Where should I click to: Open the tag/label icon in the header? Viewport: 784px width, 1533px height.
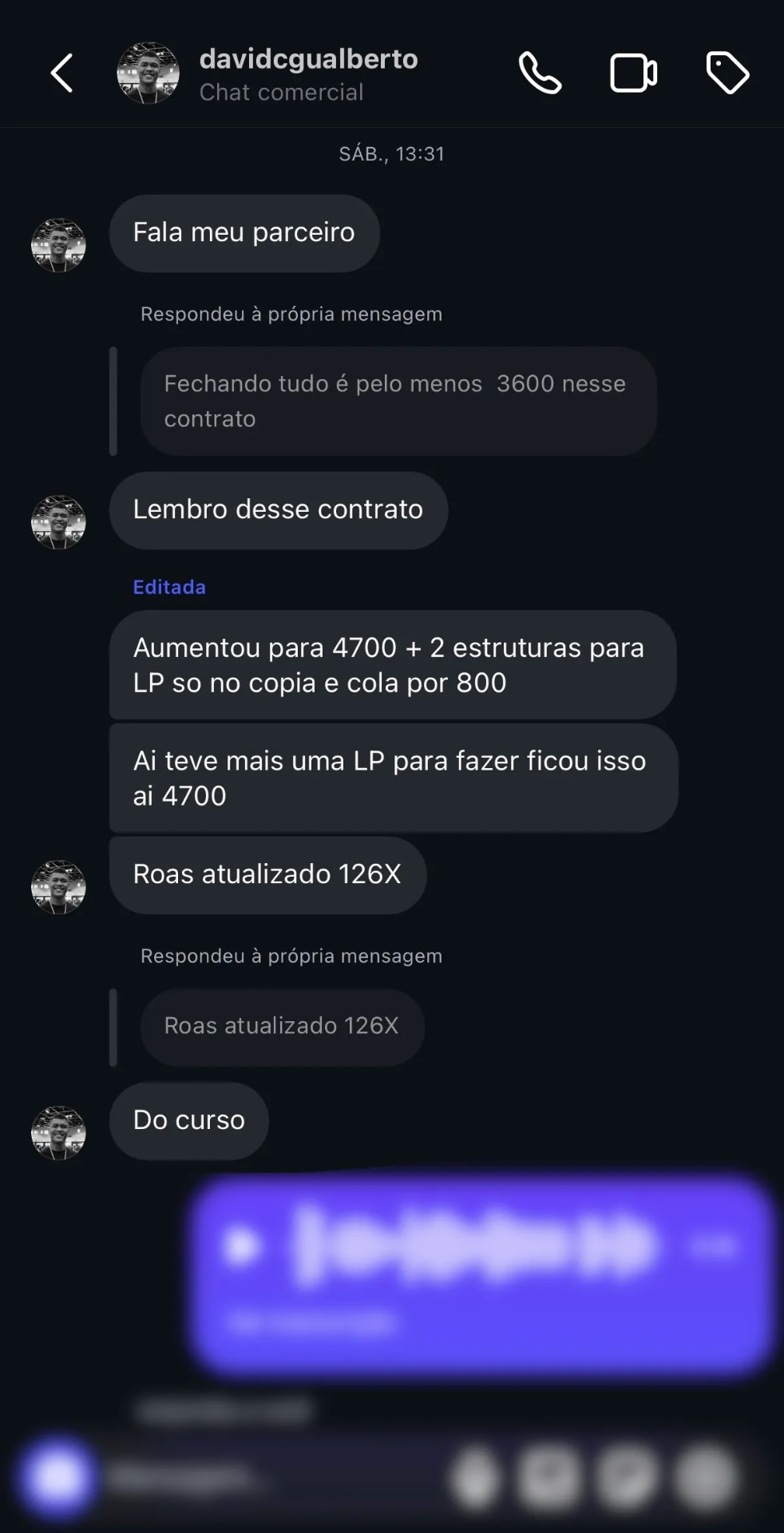pyautogui.click(x=726, y=73)
